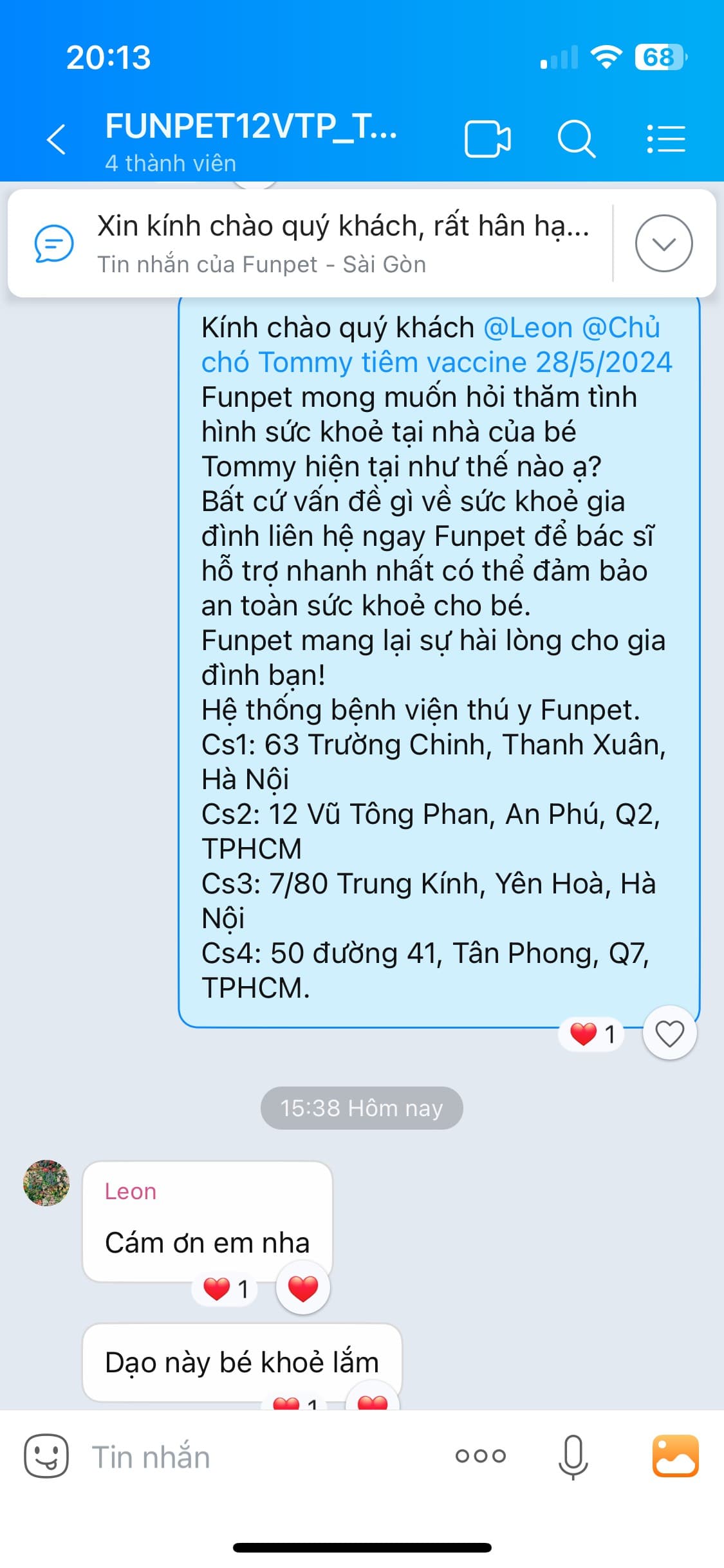Viewport: 724px width, 1568px height.
Task: Open group info via FUNPET12VTP title
Action: point(251,127)
